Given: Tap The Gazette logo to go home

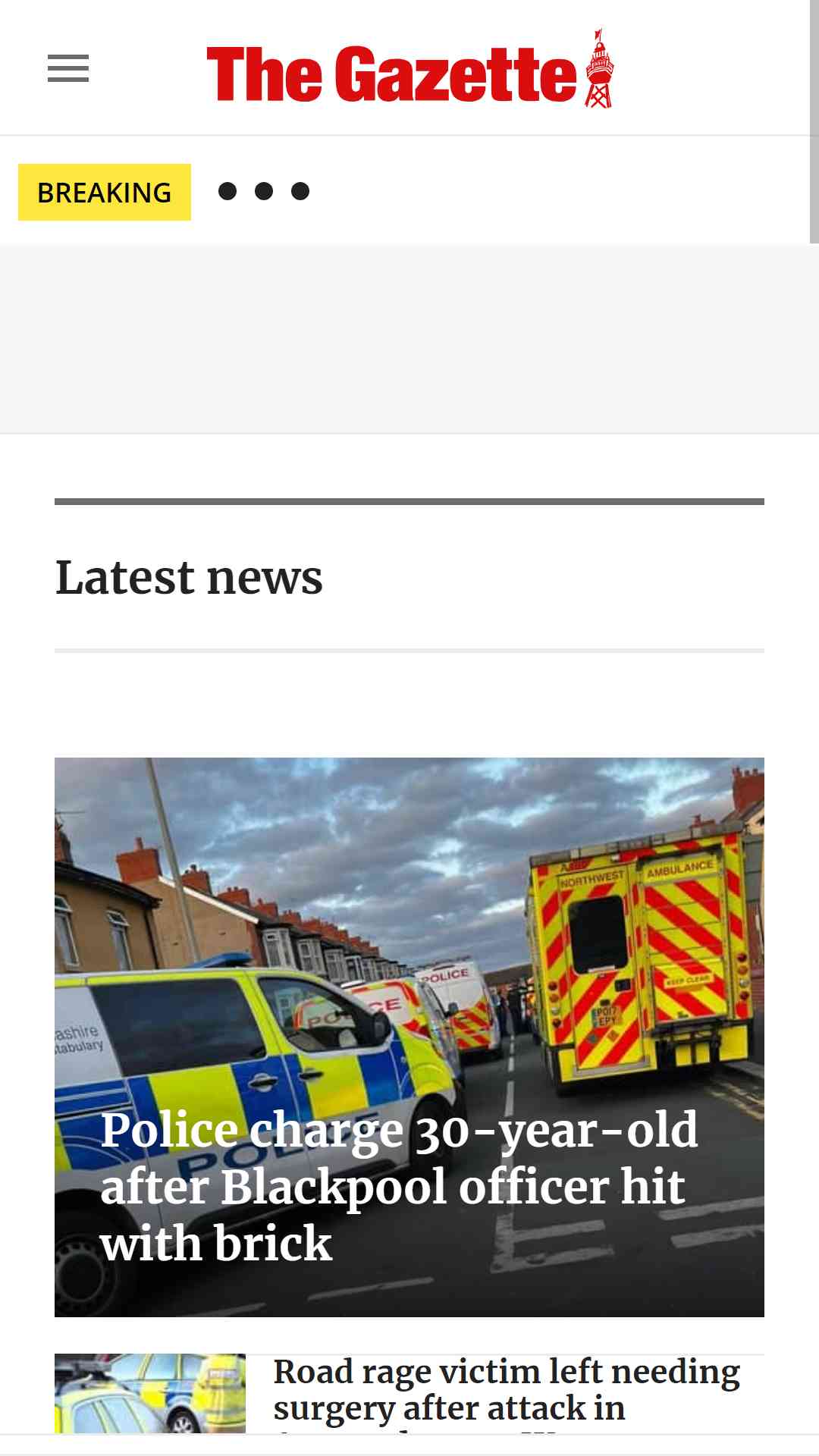Looking at the screenshot, I should coord(409,70).
